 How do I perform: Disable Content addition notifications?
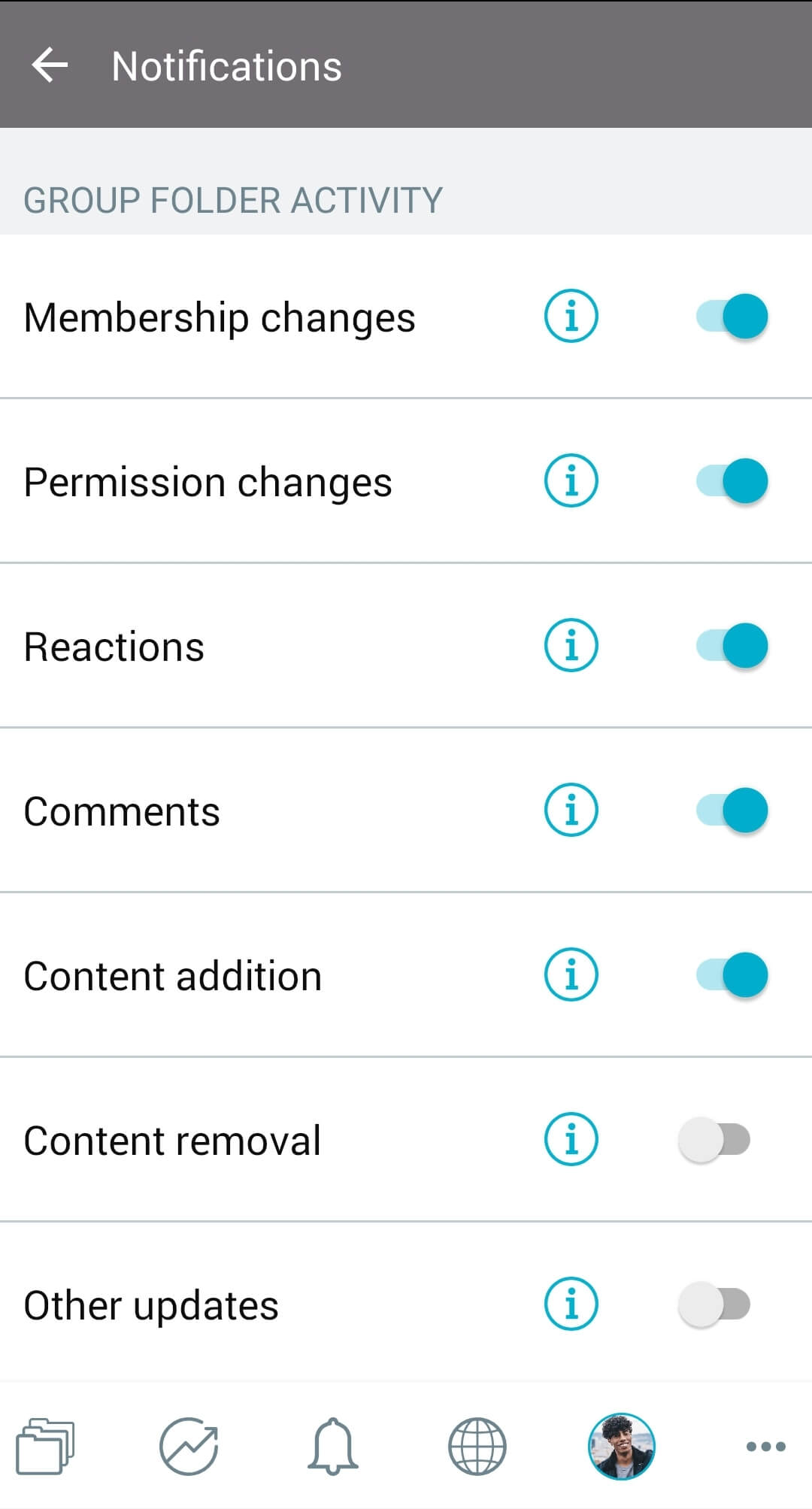pyautogui.click(x=732, y=974)
